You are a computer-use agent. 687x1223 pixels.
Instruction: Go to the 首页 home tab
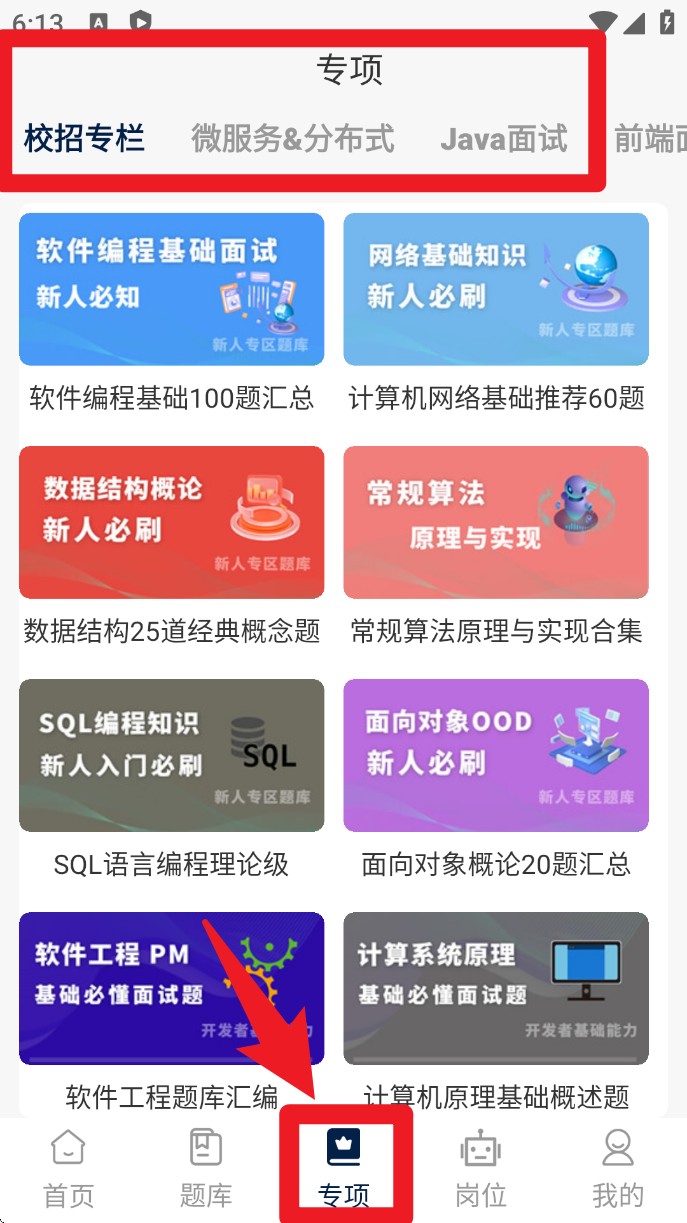click(68, 1168)
